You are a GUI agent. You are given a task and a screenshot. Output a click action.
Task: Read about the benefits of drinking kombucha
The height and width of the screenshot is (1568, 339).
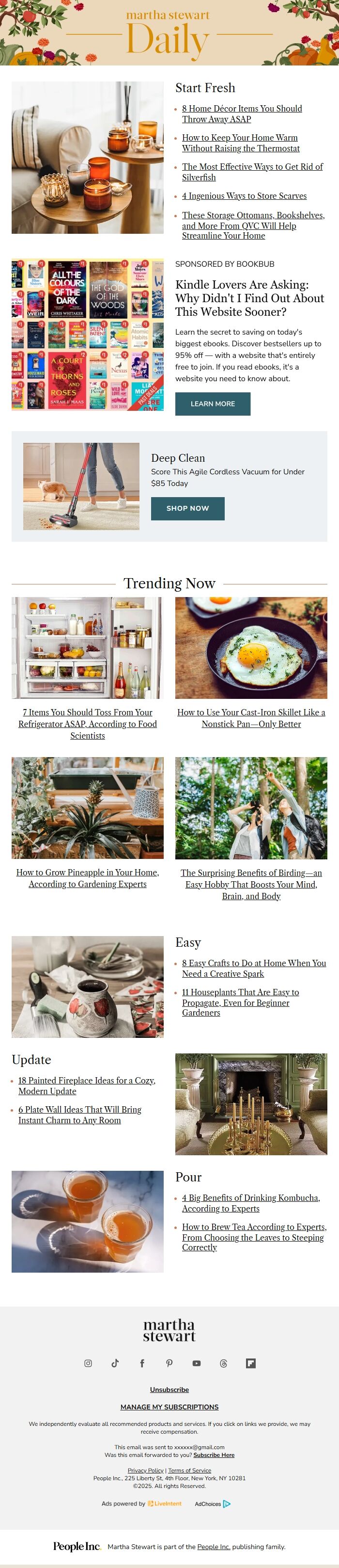(251, 1203)
